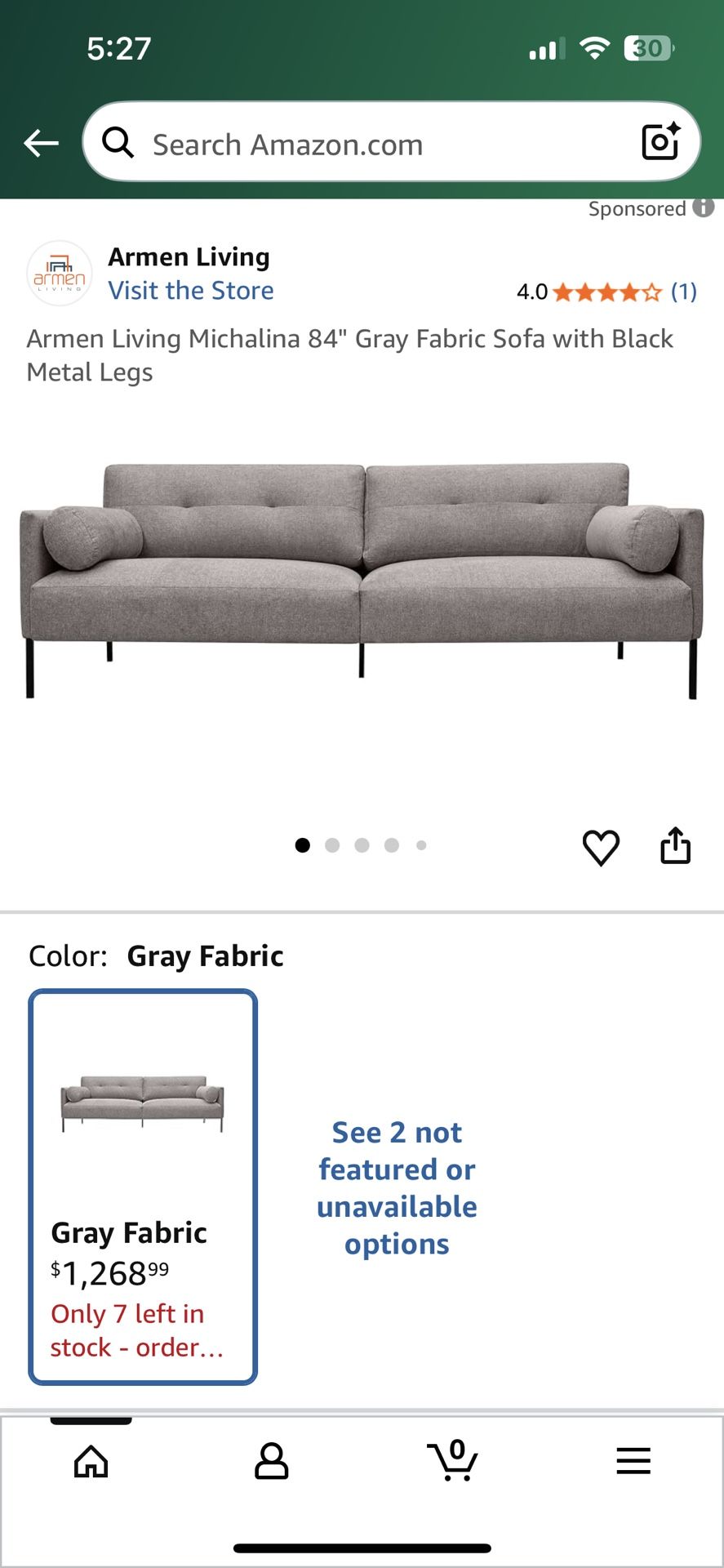Viewport: 724px width, 1568px height.
Task: Click the Armen Living store logo
Action: (x=60, y=273)
